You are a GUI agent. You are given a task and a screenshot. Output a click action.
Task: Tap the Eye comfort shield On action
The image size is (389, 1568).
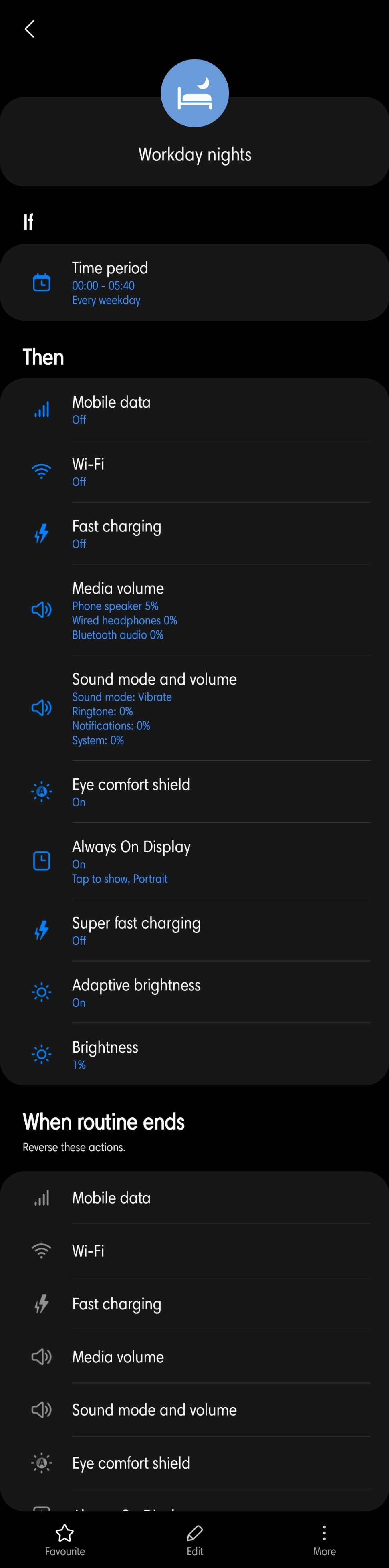coord(194,792)
